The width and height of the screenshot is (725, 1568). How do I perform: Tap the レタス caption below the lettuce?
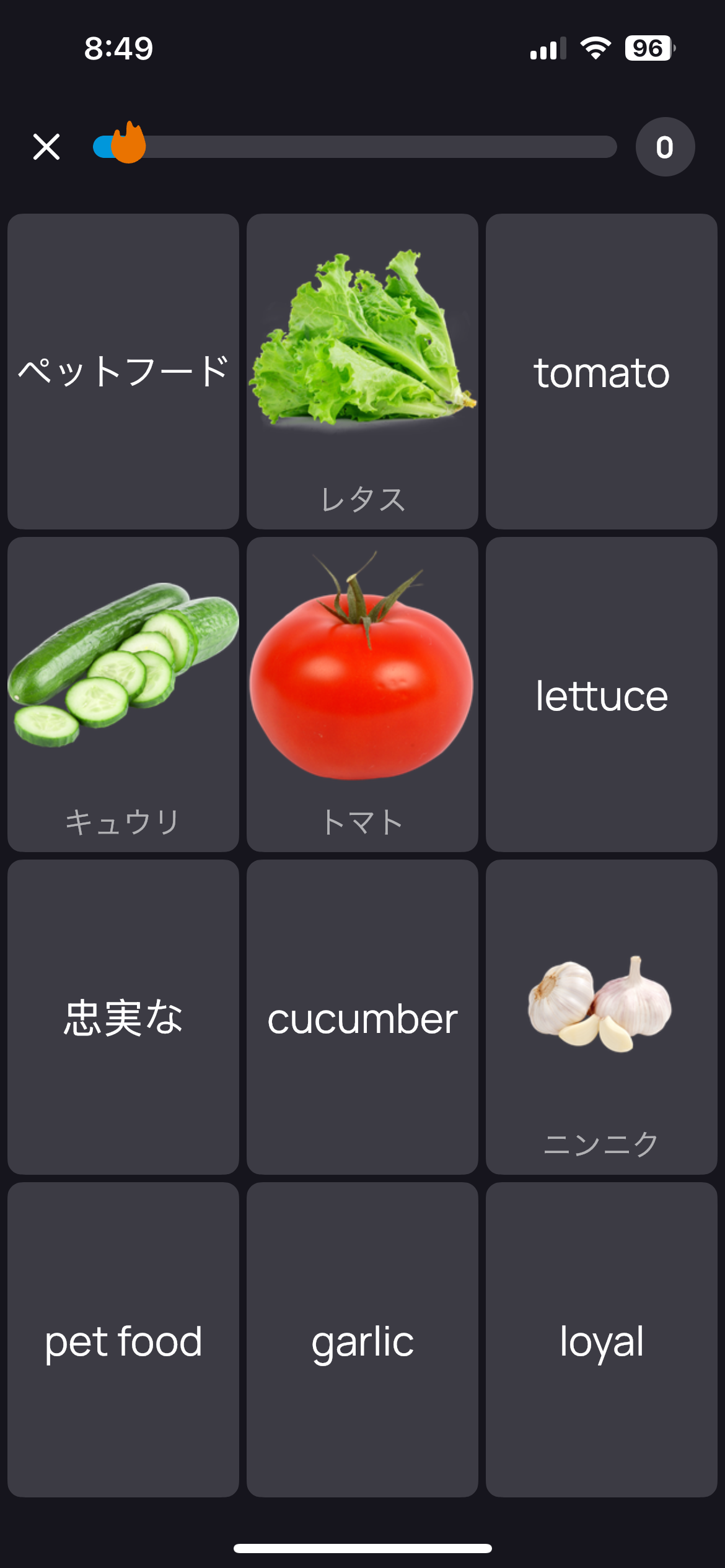[361, 500]
